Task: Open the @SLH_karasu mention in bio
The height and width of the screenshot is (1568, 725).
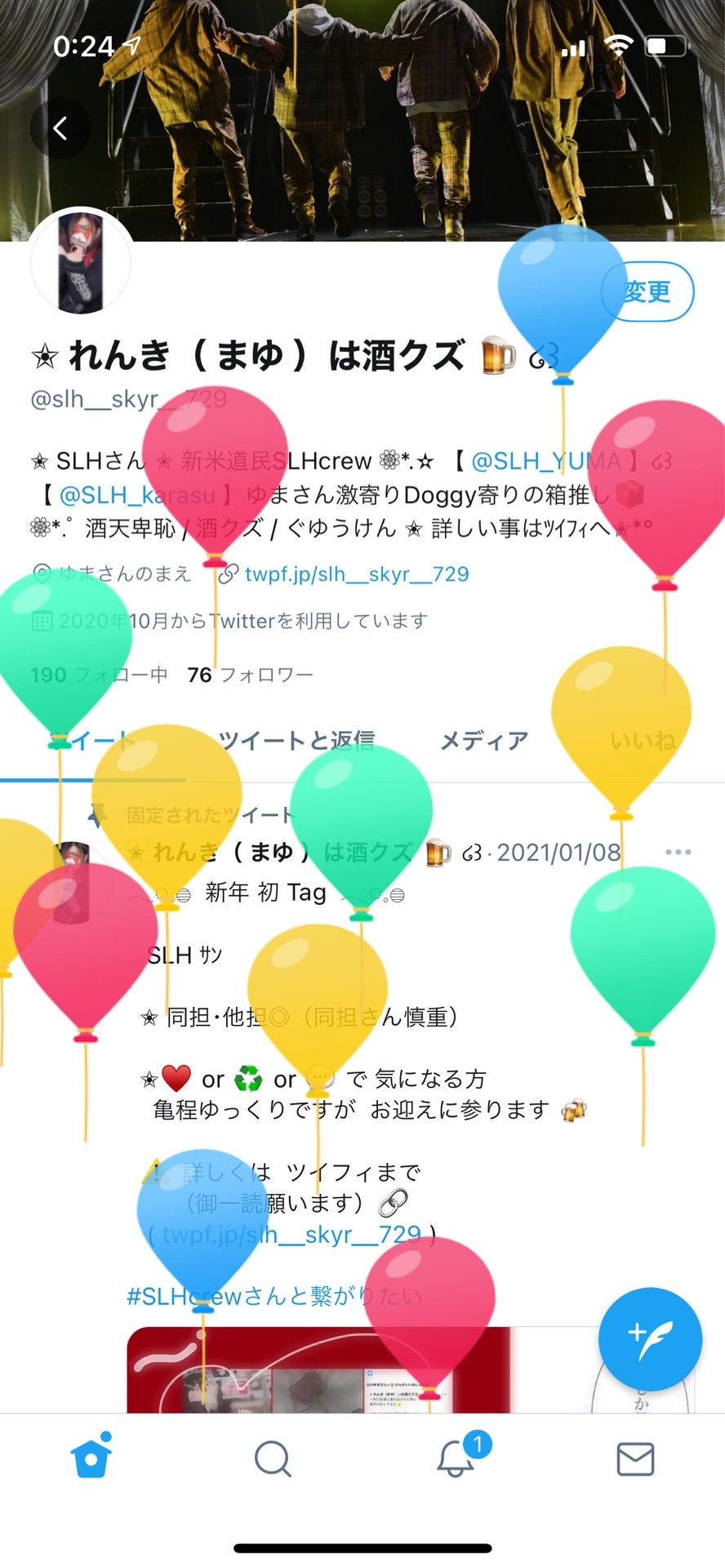Action: pyautogui.click(x=137, y=495)
